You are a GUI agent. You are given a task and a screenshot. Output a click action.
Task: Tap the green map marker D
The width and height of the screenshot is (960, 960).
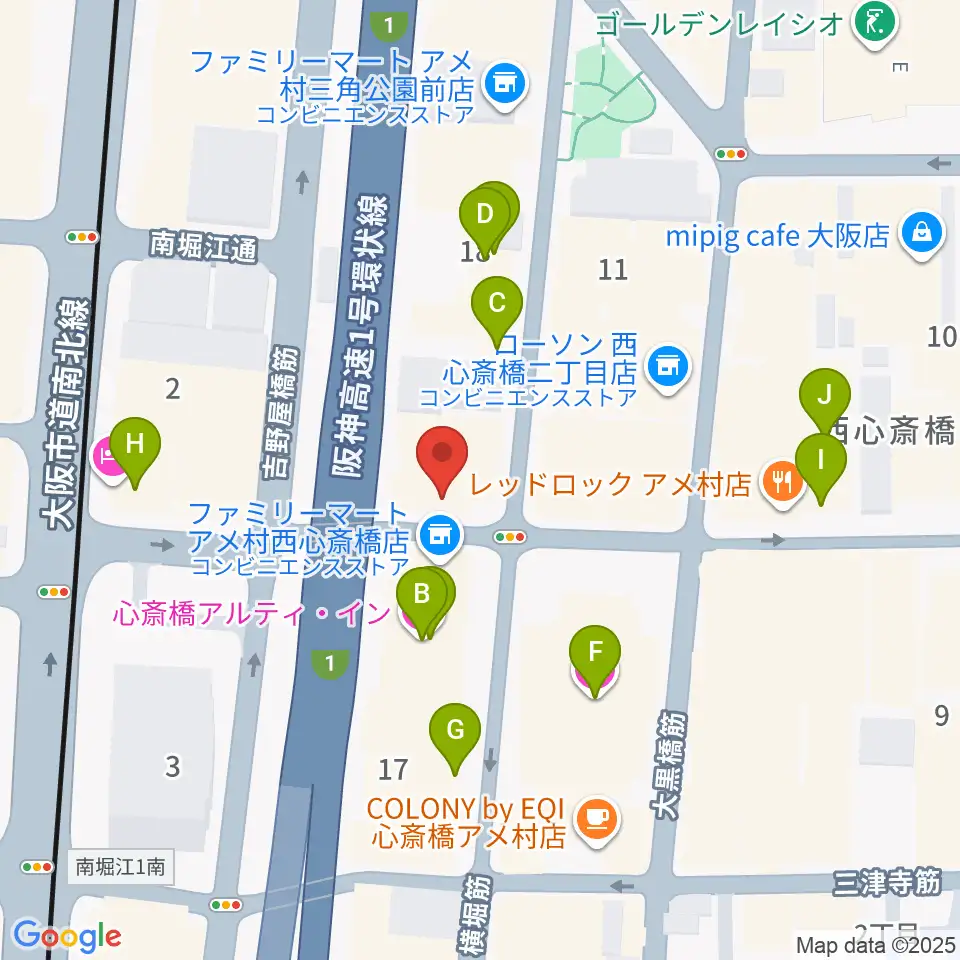click(x=485, y=214)
